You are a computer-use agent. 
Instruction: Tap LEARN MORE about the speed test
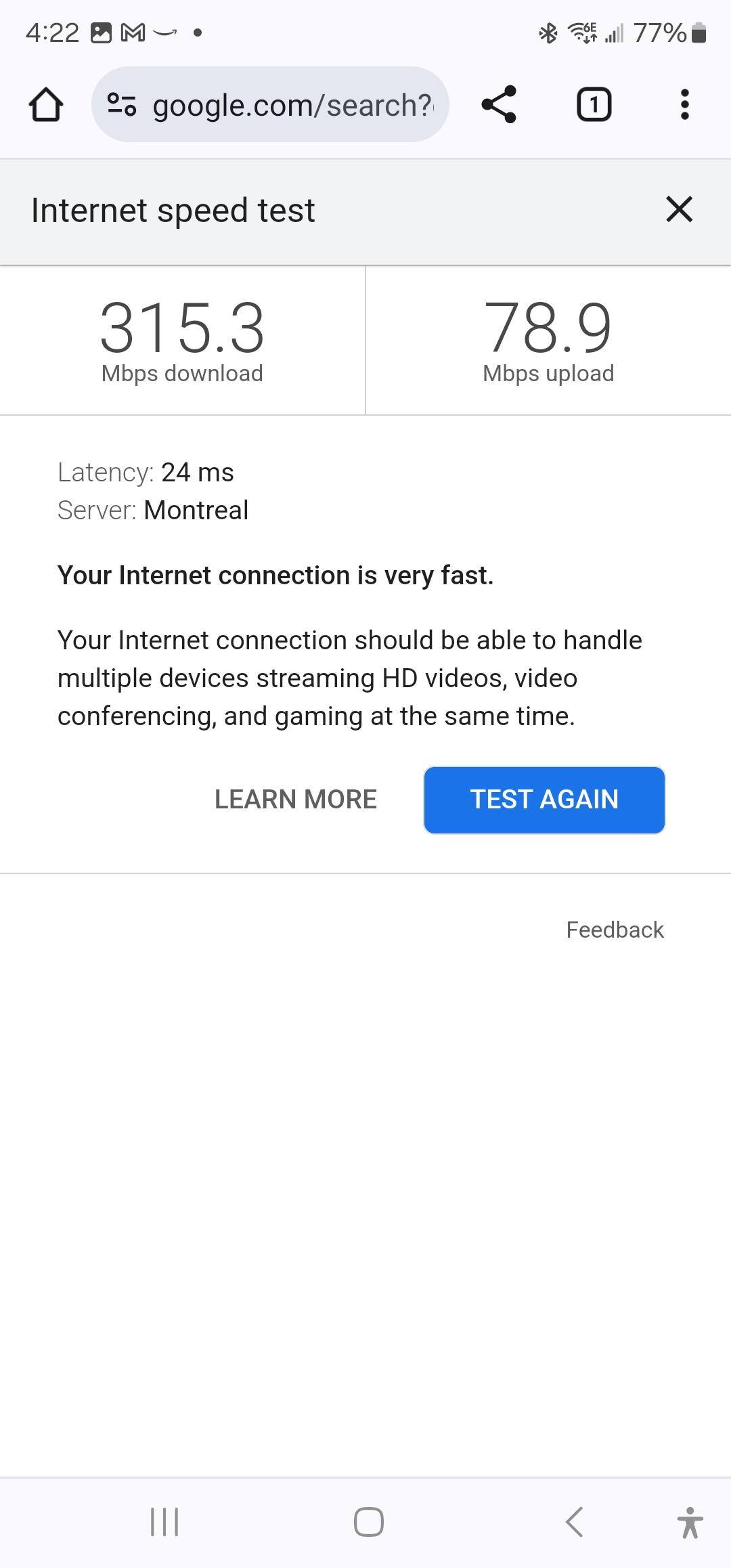tap(295, 800)
